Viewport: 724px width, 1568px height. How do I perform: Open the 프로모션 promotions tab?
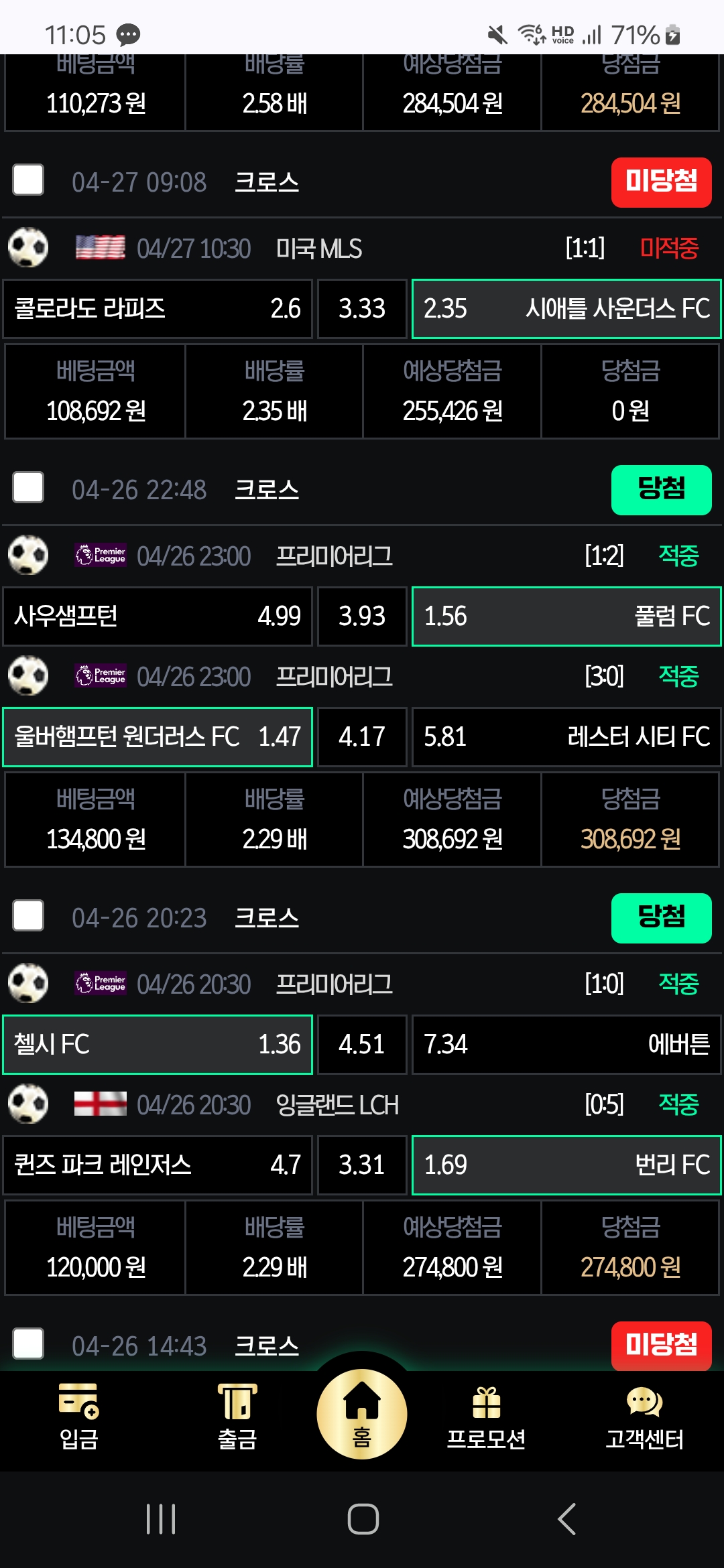point(486,1417)
